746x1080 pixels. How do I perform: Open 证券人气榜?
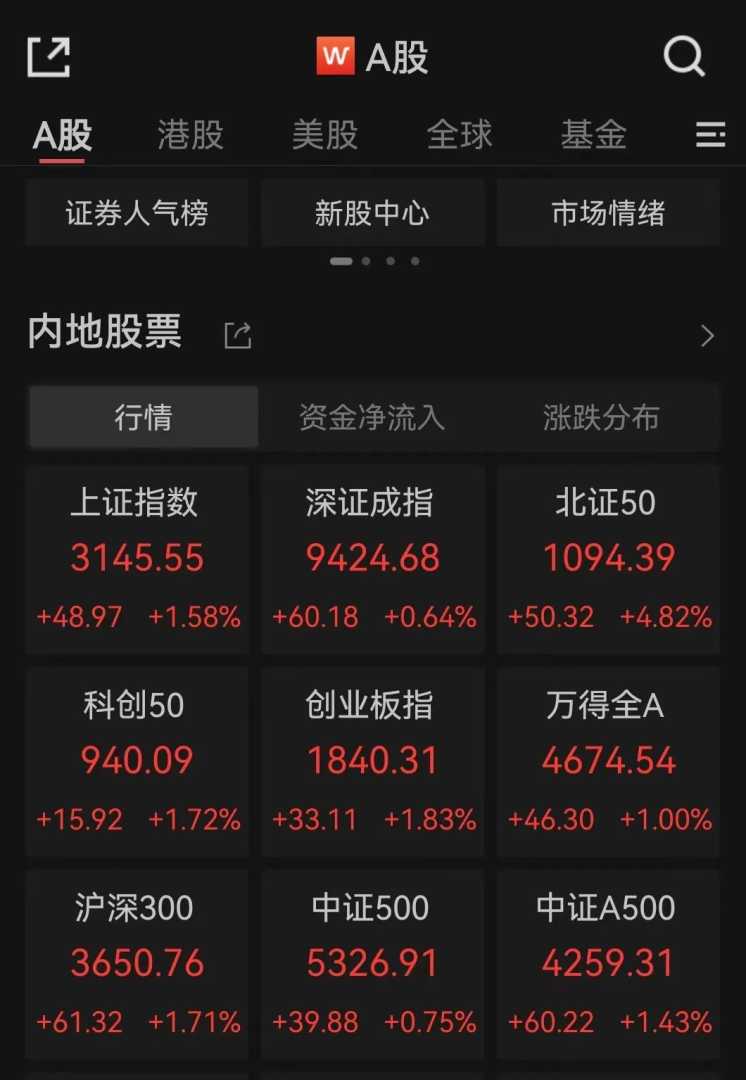pos(137,213)
